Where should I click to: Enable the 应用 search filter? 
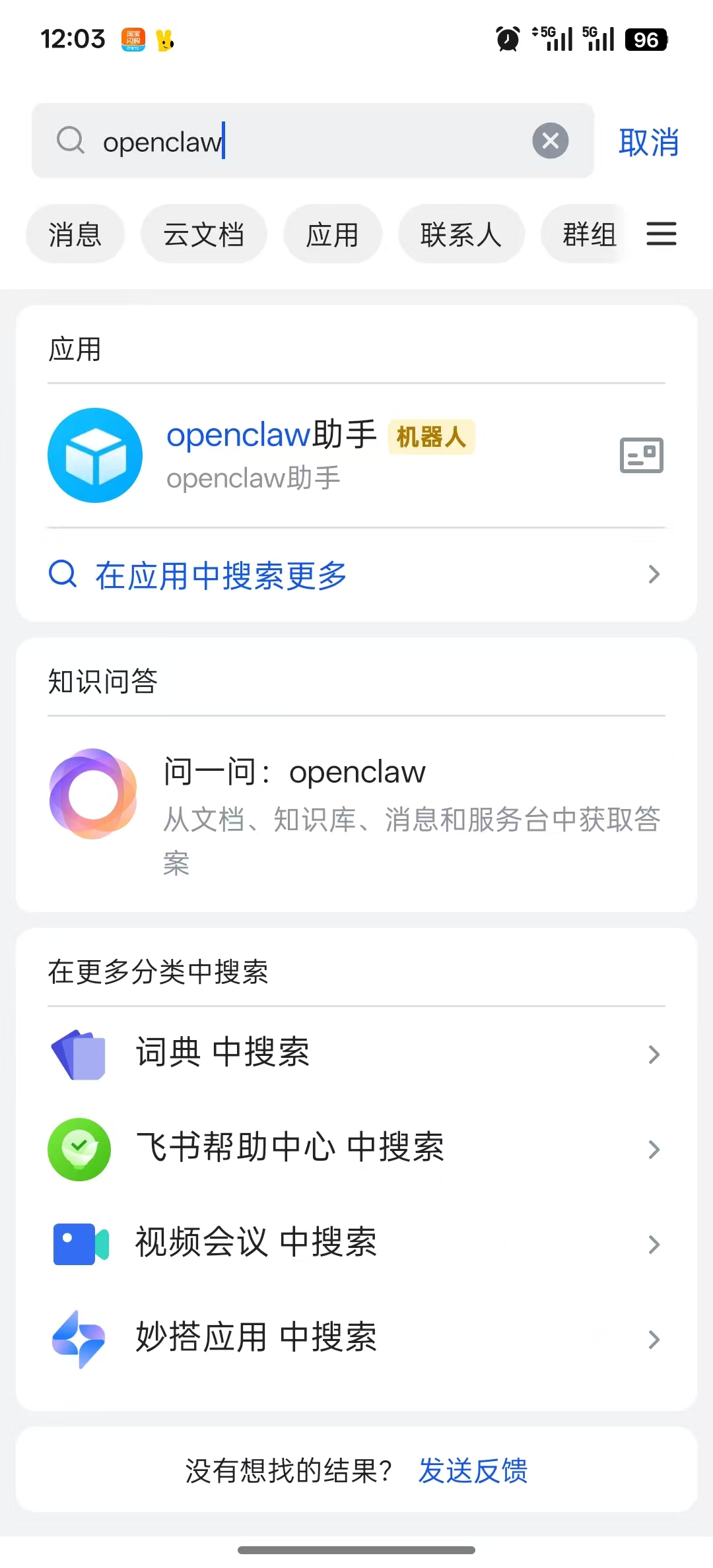pos(333,234)
